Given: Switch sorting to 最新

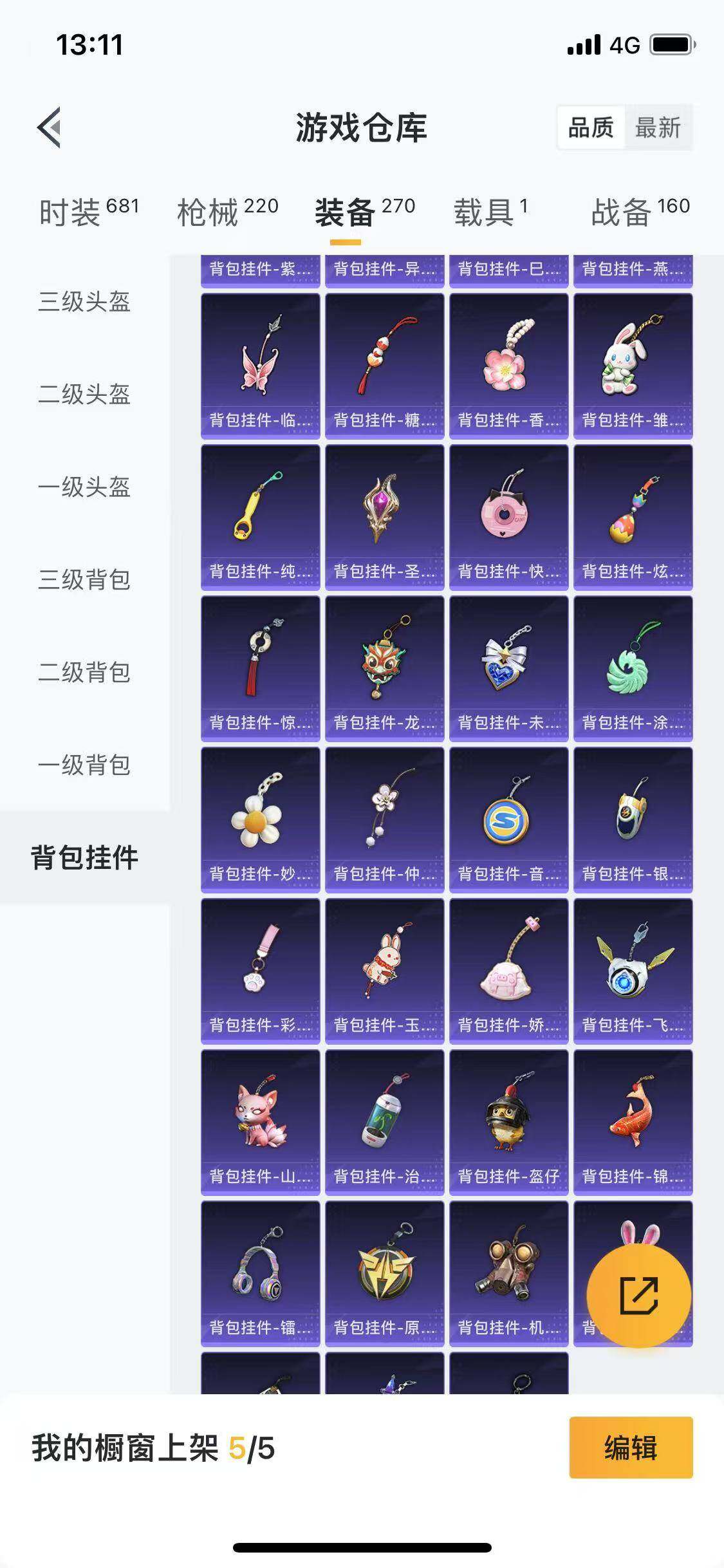Looking at the screenshot, I should (x=659, y=128).
